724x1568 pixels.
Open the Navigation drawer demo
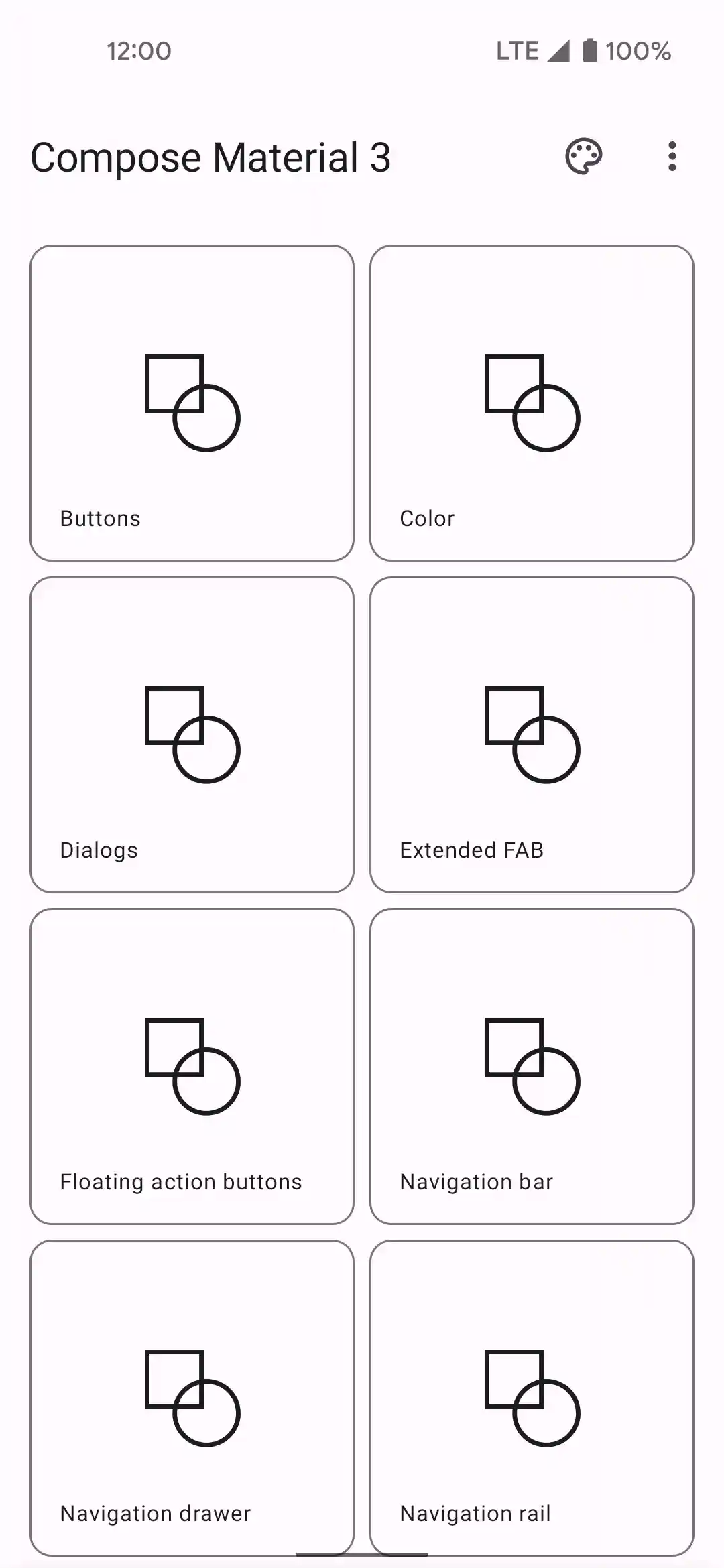(x=192, y=1400)
